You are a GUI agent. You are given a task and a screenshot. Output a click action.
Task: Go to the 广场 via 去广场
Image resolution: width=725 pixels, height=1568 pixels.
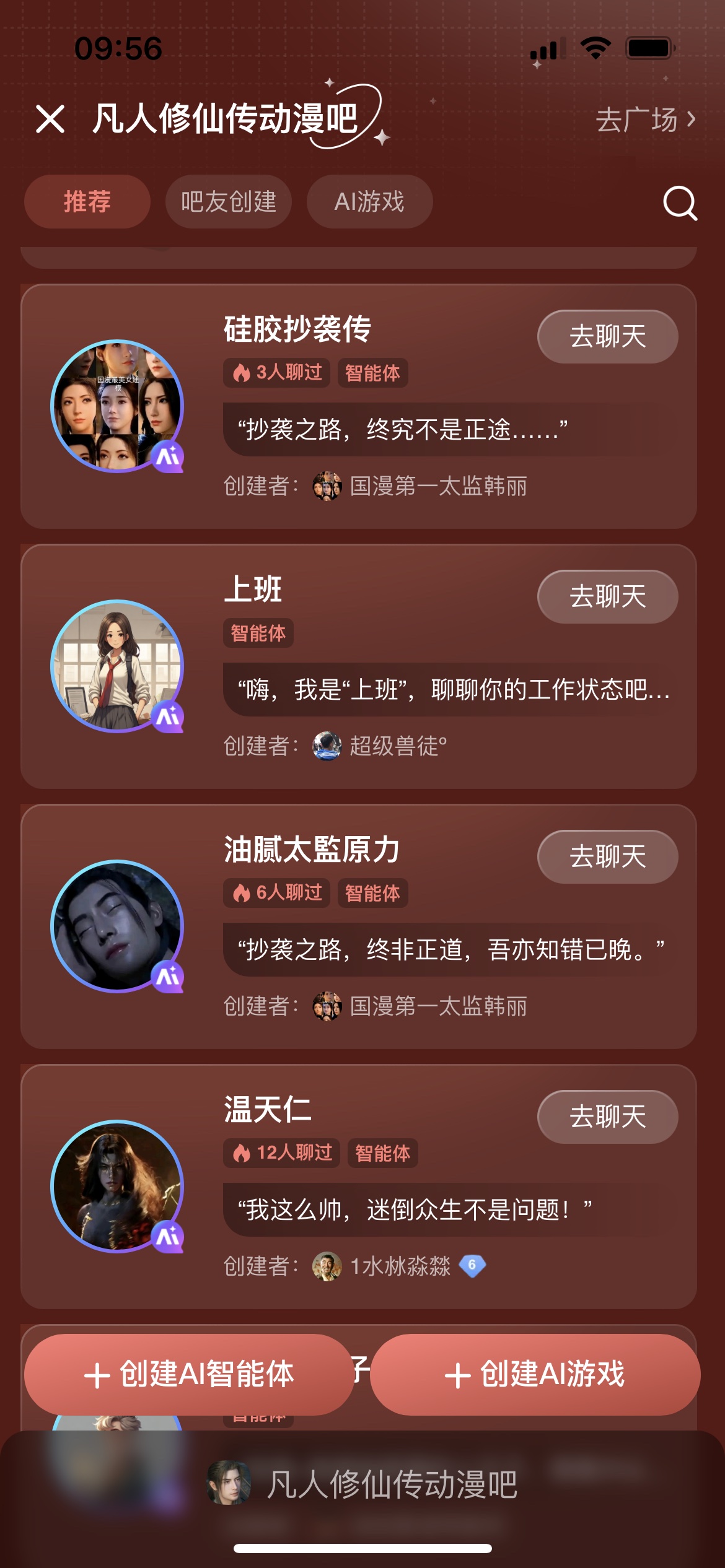click(645, 120)
